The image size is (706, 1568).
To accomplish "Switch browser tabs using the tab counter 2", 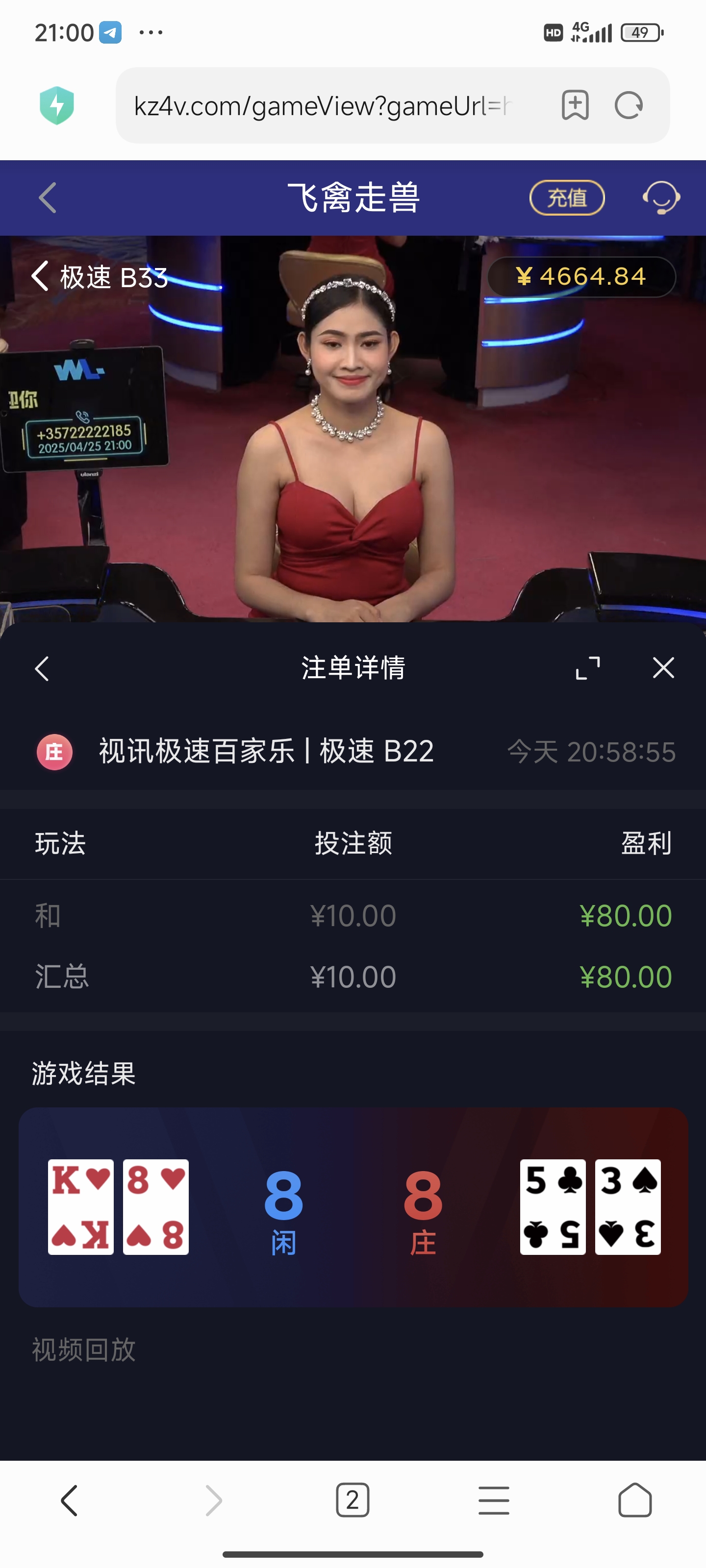I will pos(353,1499).
